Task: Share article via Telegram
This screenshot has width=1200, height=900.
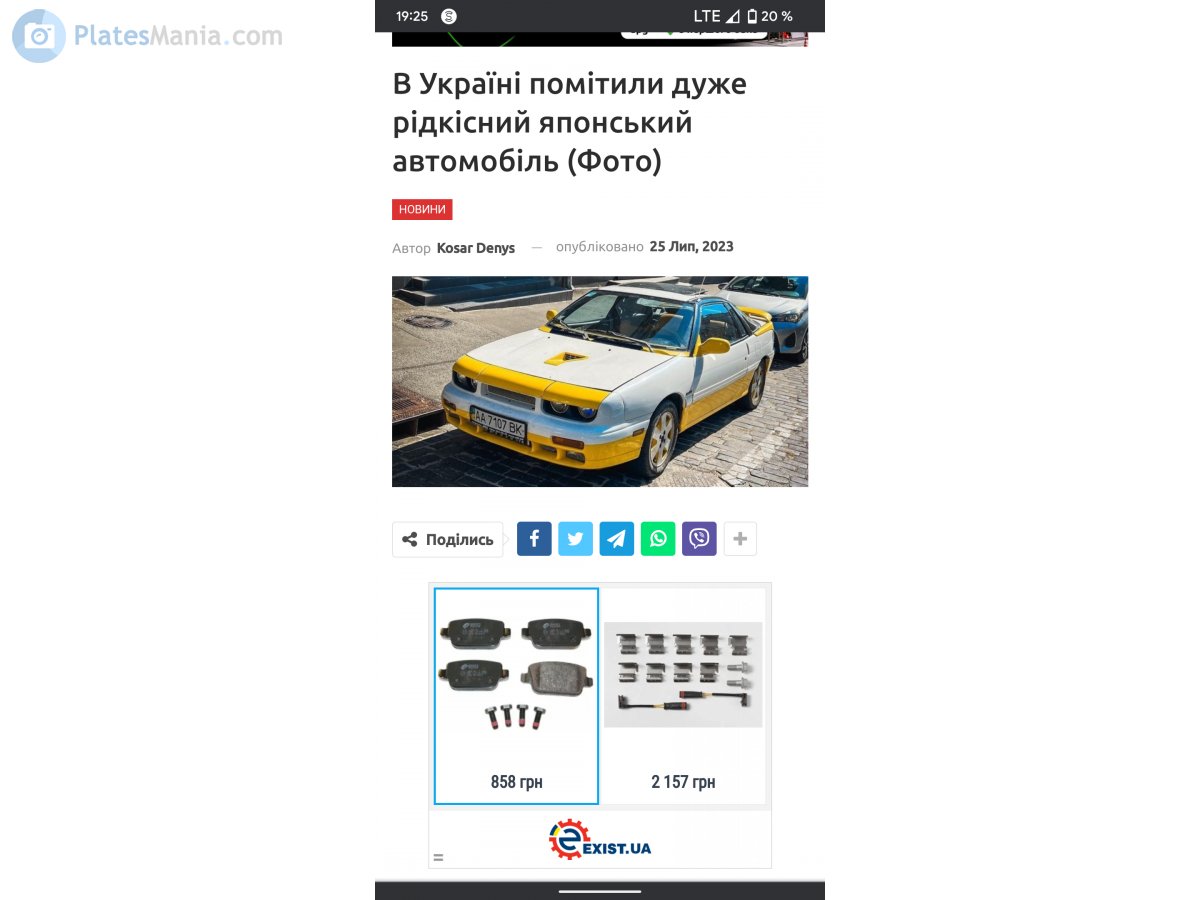Action: point(617,539)
